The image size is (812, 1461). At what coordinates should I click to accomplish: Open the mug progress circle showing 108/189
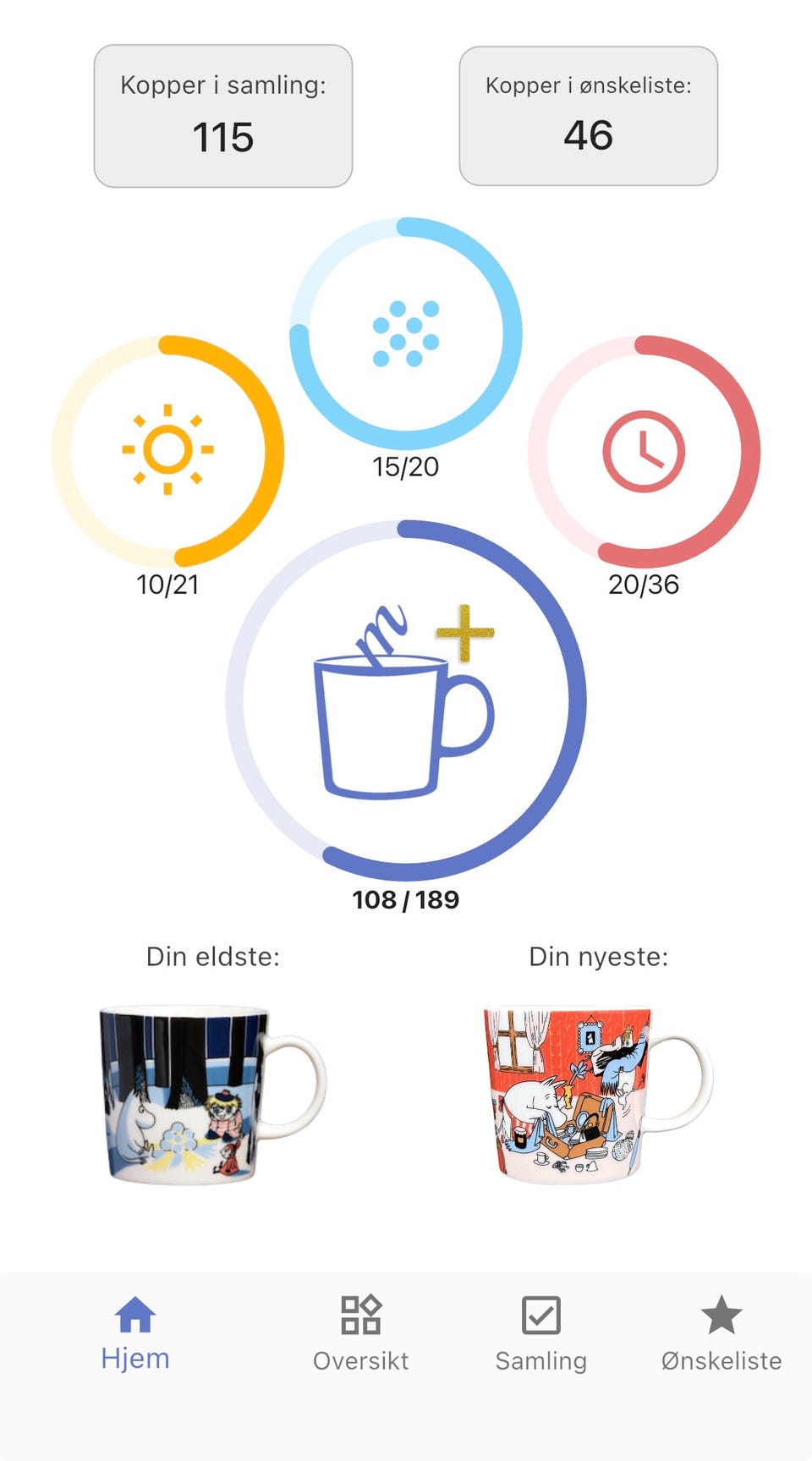[406, 700]
